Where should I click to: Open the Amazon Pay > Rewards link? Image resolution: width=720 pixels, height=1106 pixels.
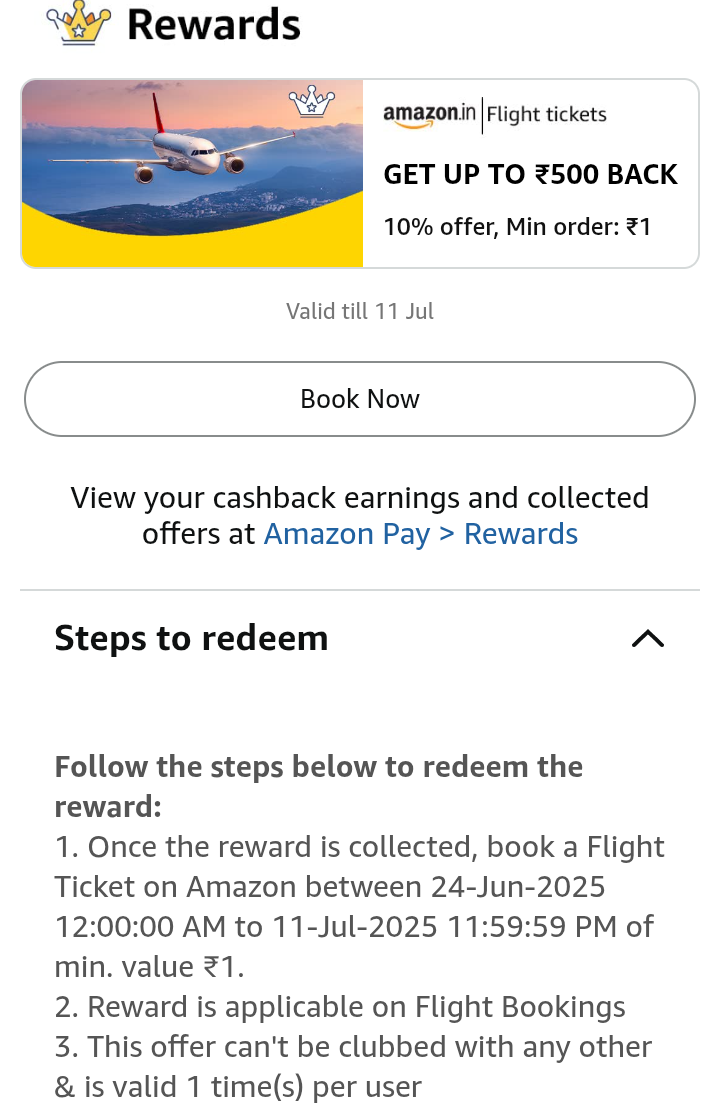pos(420,534)
